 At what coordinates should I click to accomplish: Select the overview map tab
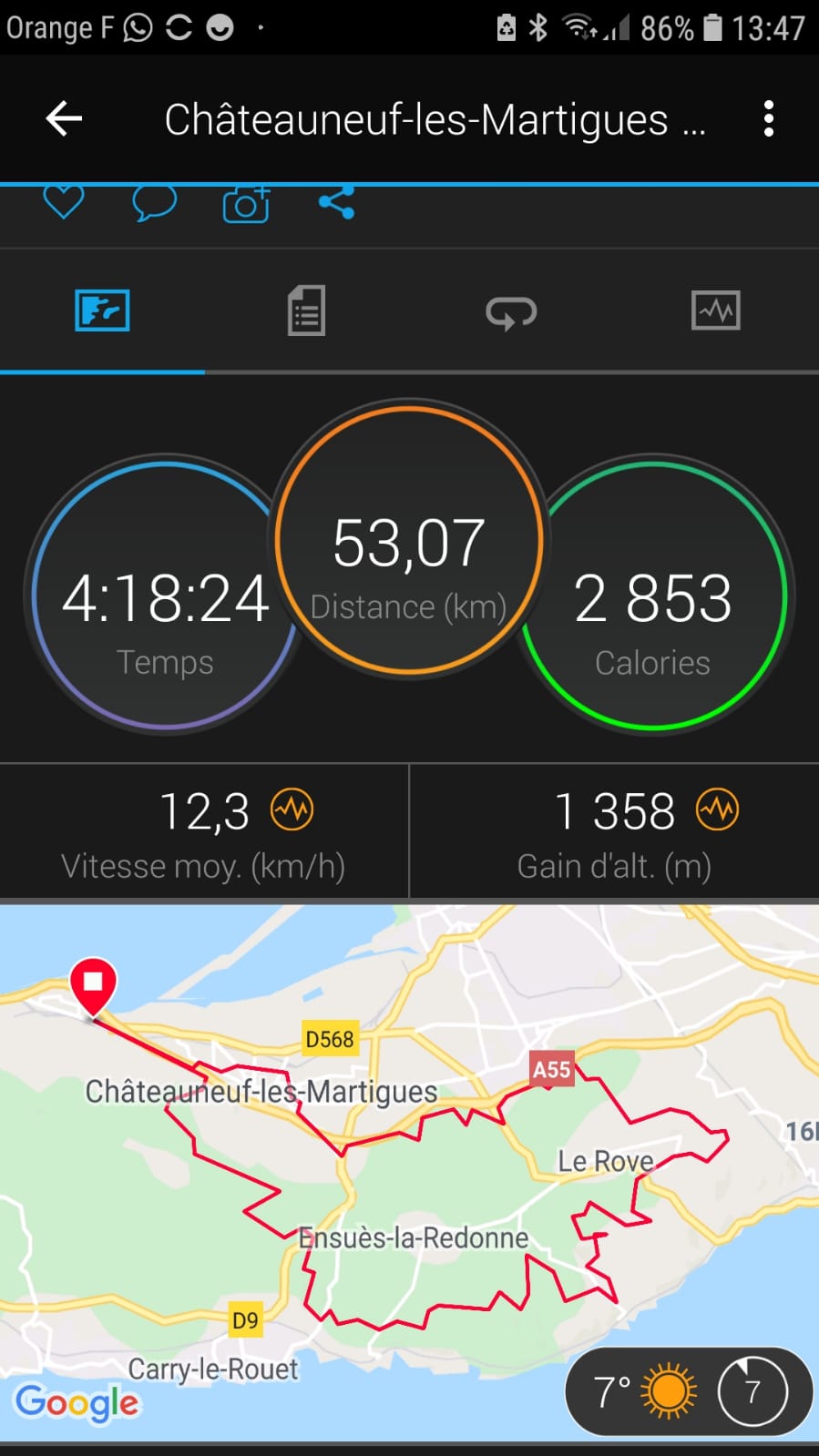coord(102,311)
